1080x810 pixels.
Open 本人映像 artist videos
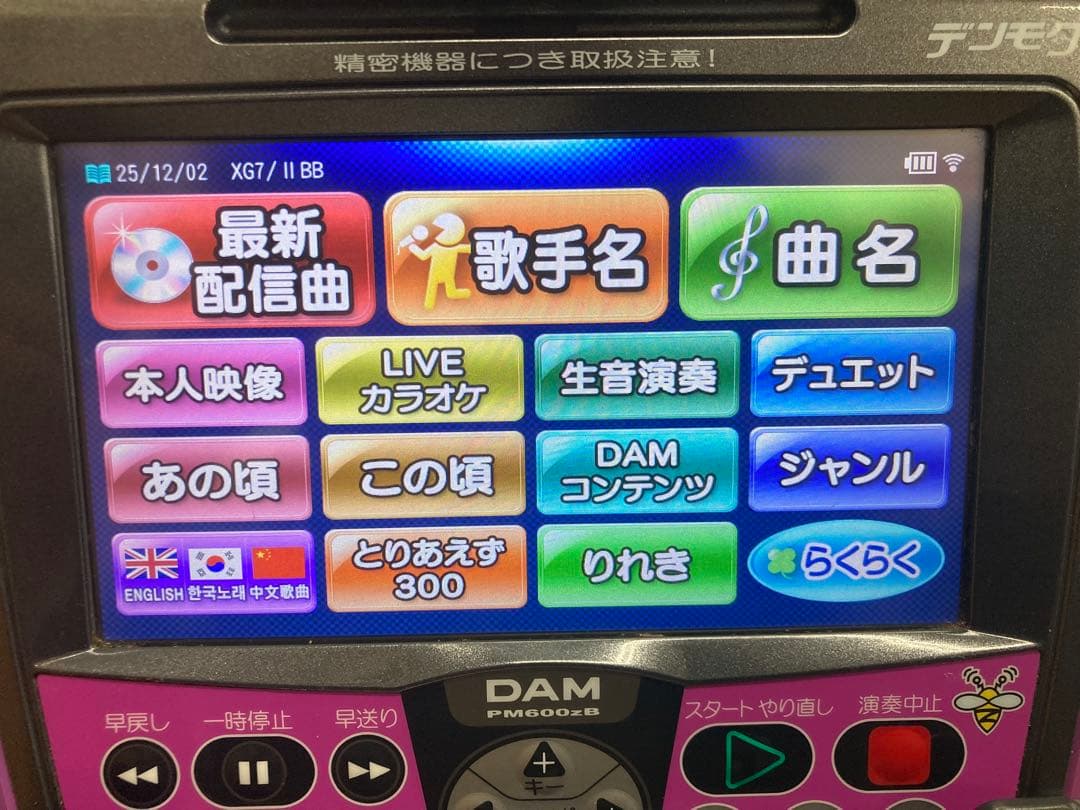click(202, 383)
